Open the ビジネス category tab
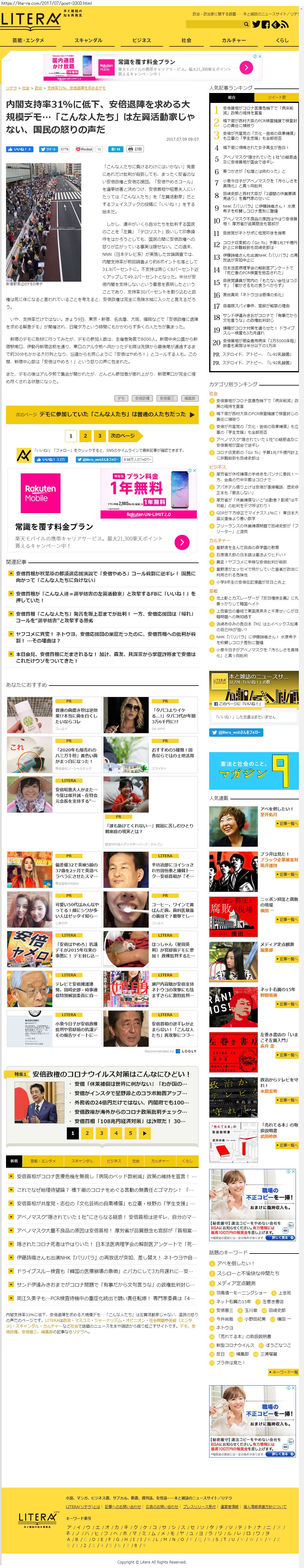This screenshot has height=1568, width=304. [x=141, y=40]
